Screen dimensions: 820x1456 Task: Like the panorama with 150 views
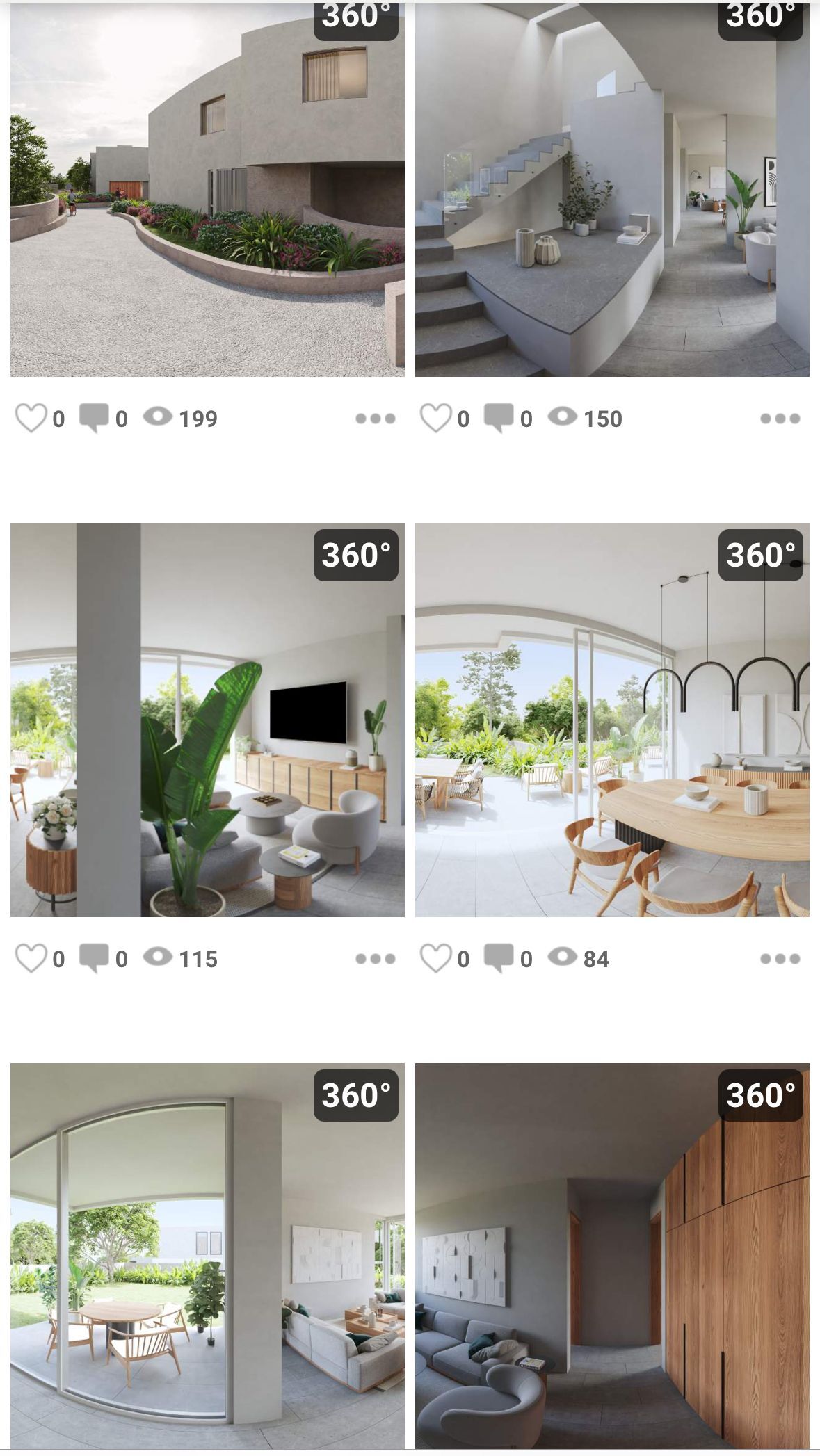click(x=435, y=418)
